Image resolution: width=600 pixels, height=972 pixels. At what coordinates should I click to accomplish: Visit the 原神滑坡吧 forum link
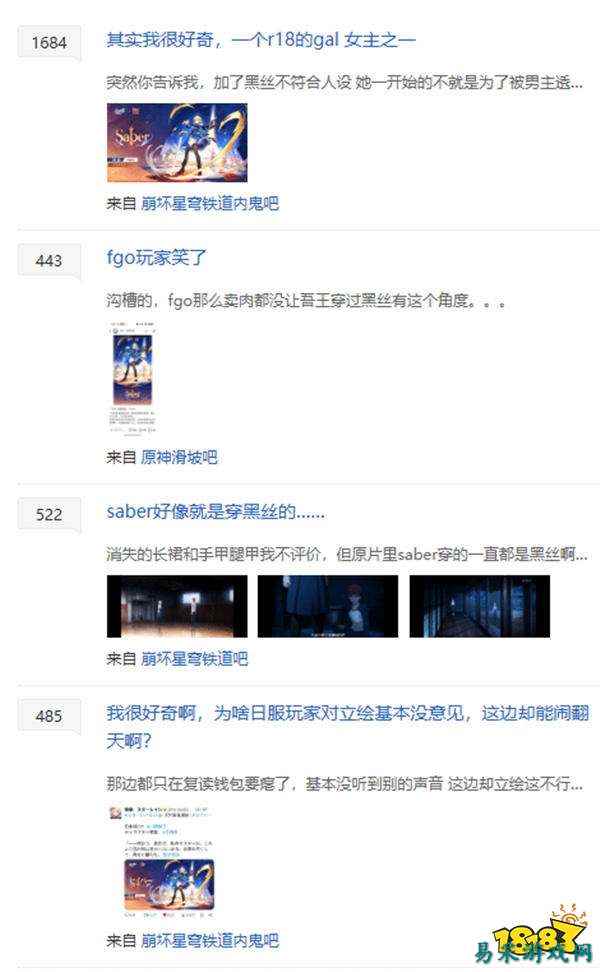coord(178,457)
